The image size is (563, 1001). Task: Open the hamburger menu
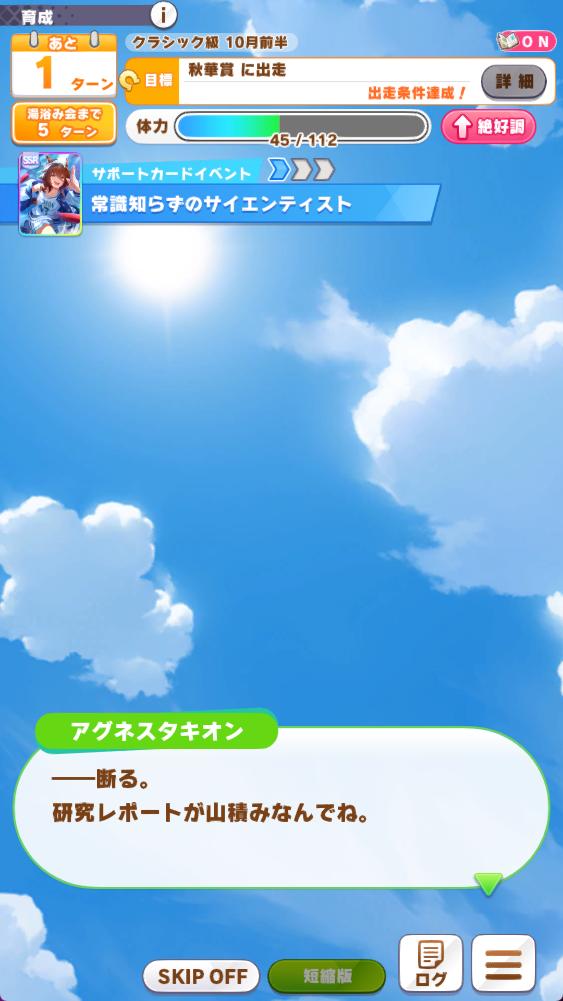tap(503, 963)
